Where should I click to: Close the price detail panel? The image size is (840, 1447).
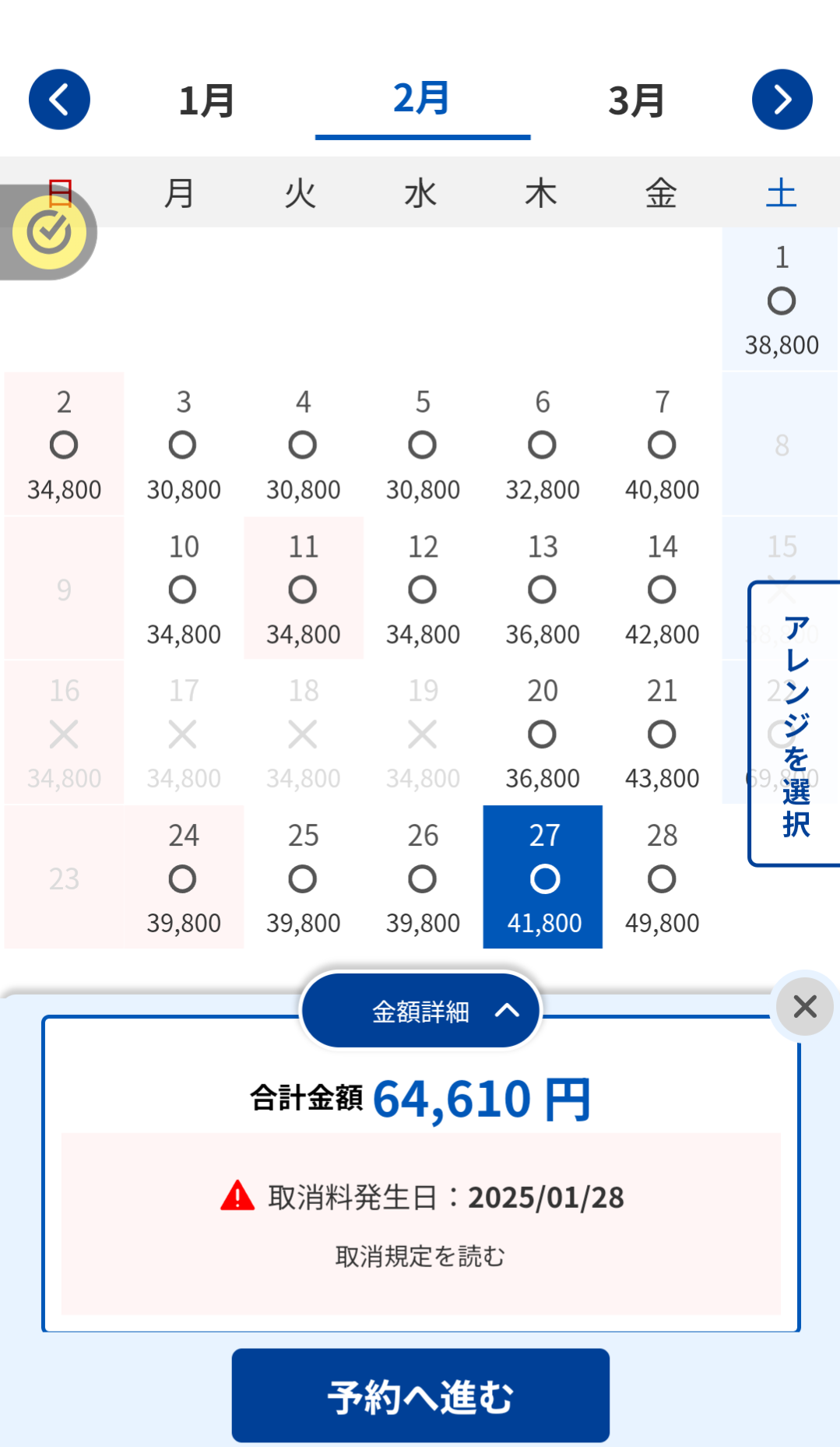coord(805,1006)
